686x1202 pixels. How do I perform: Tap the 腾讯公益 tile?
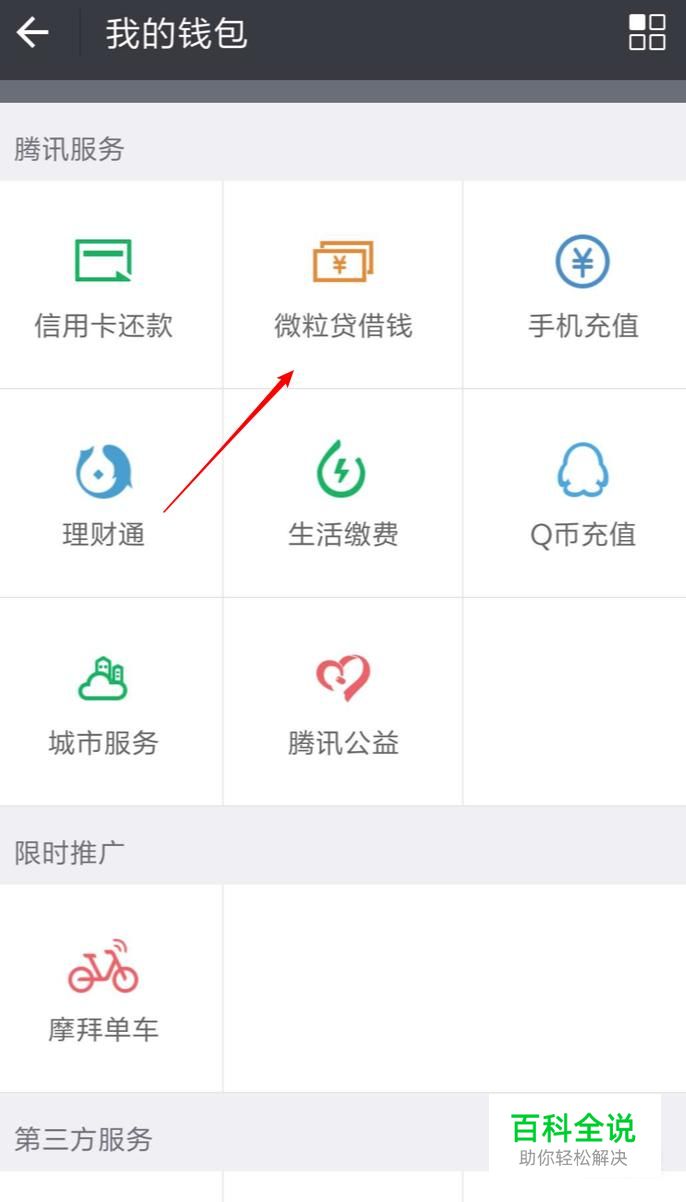tap(343, 702)
